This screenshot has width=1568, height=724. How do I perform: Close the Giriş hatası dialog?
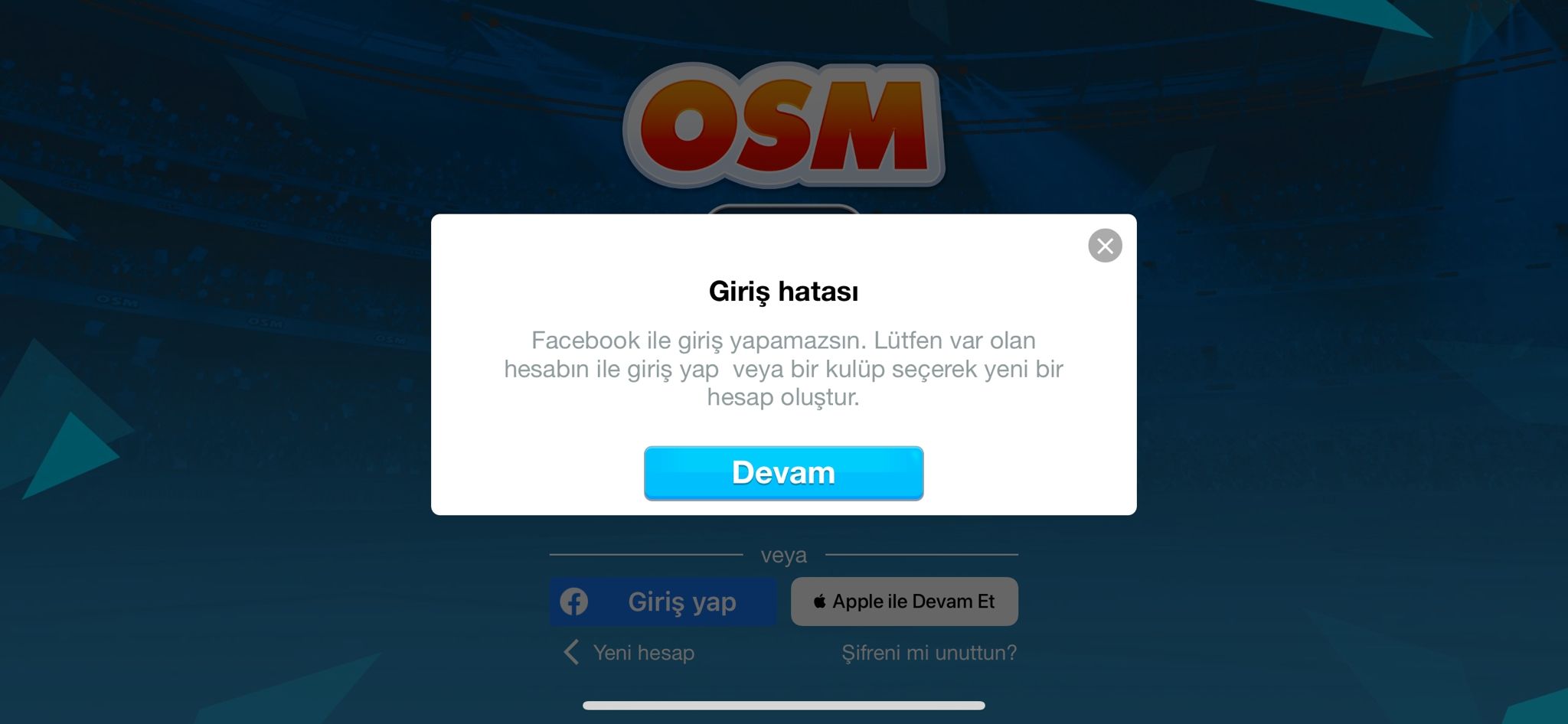[x=1105, y=246]
